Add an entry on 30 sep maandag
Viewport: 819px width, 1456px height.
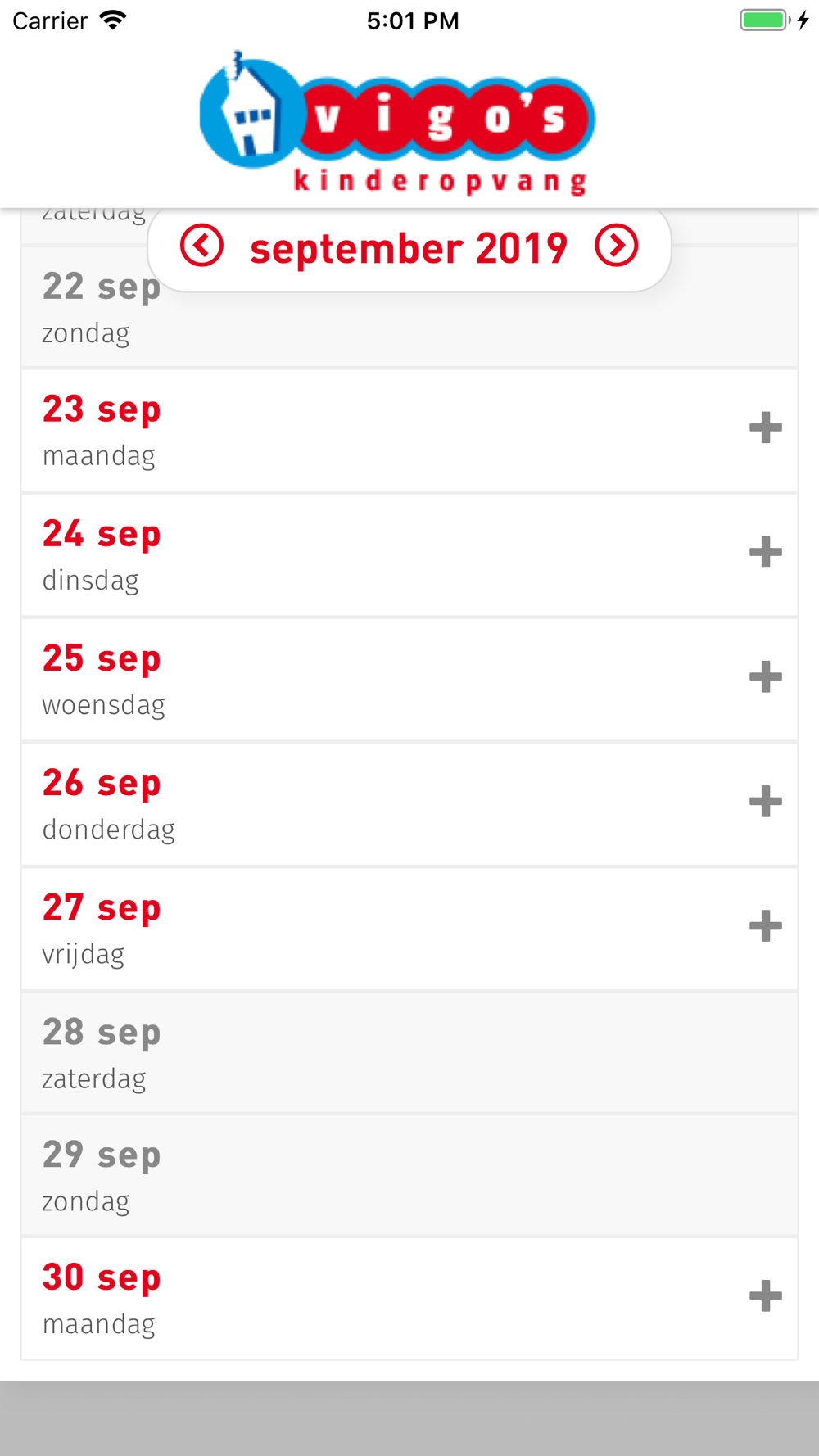tap(766, 1295)
